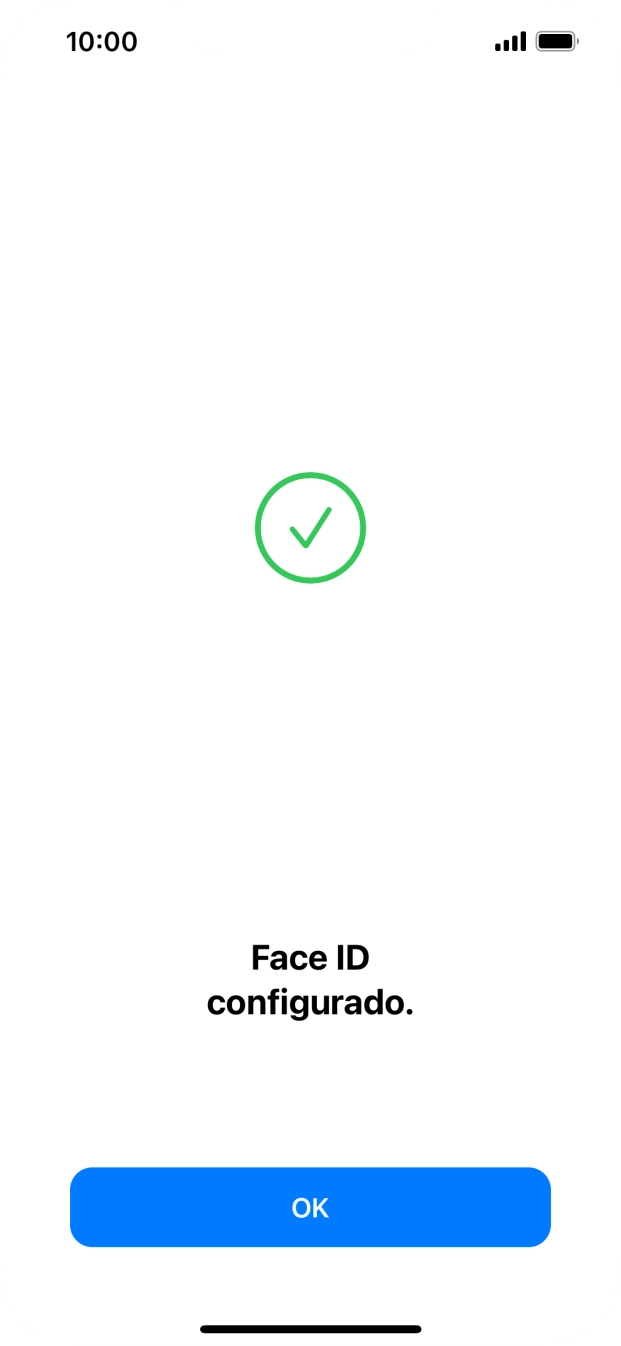621x1346 pixels.
Task: Confirm Face ID setup with OK button
Action: 310,1207
